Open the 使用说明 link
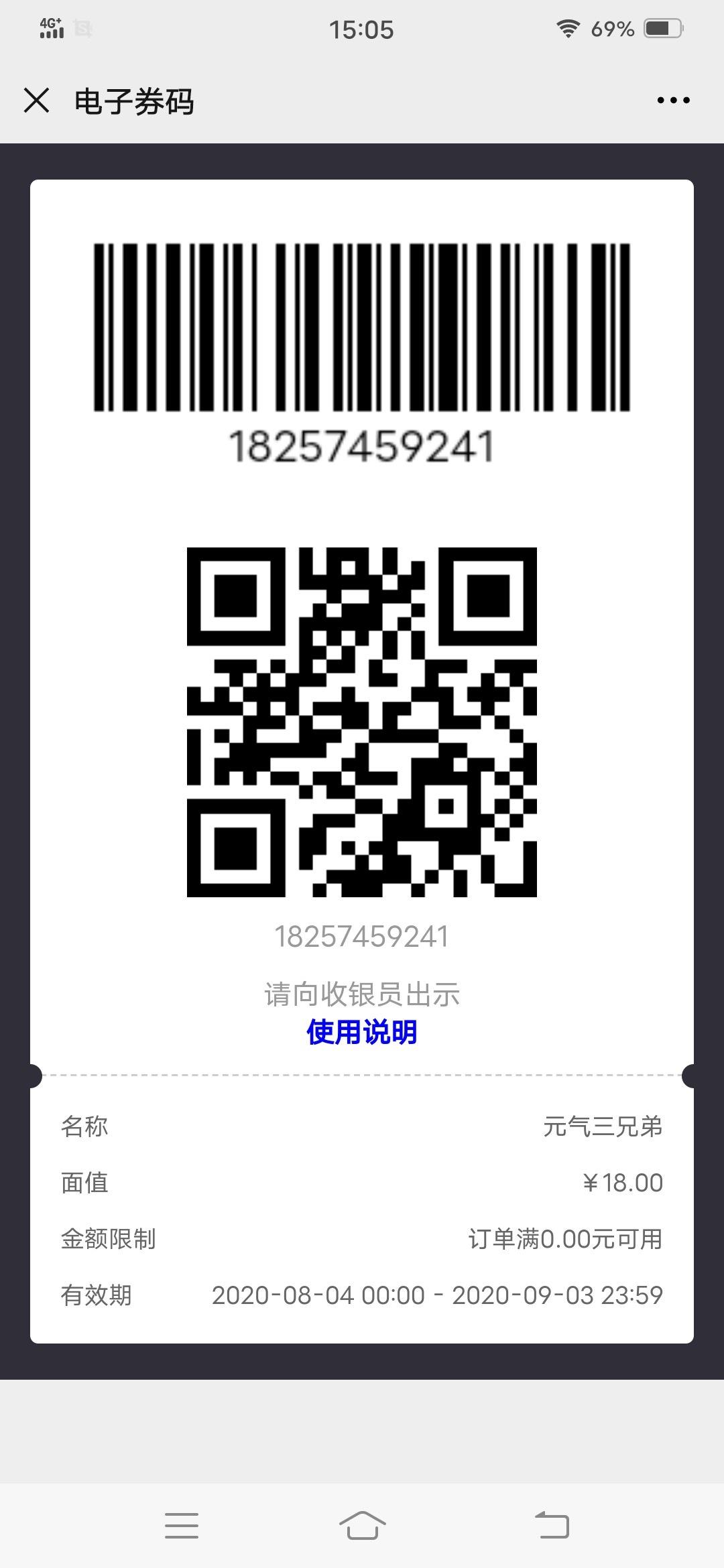Image resolution: width=724 pixels, height=1568 pixels. click(x=362, y=1032)
